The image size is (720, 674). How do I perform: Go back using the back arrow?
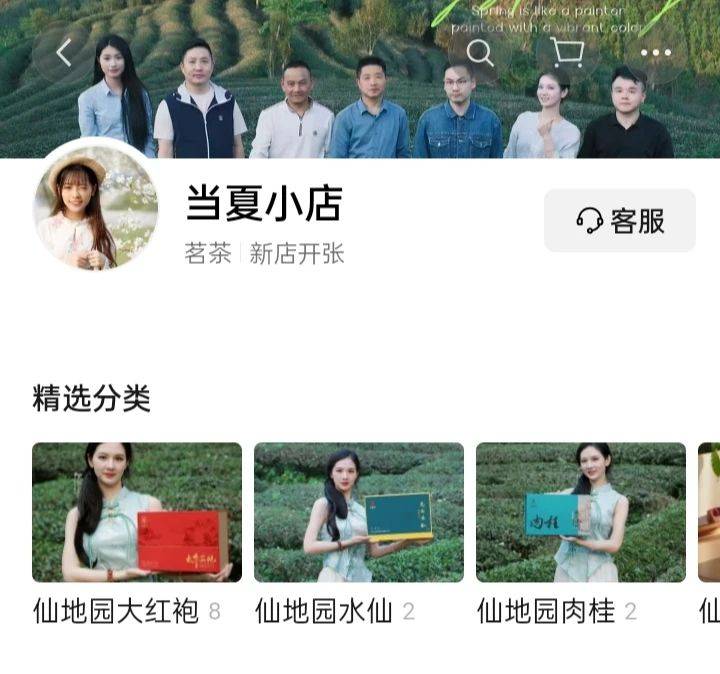click(63, 52)
